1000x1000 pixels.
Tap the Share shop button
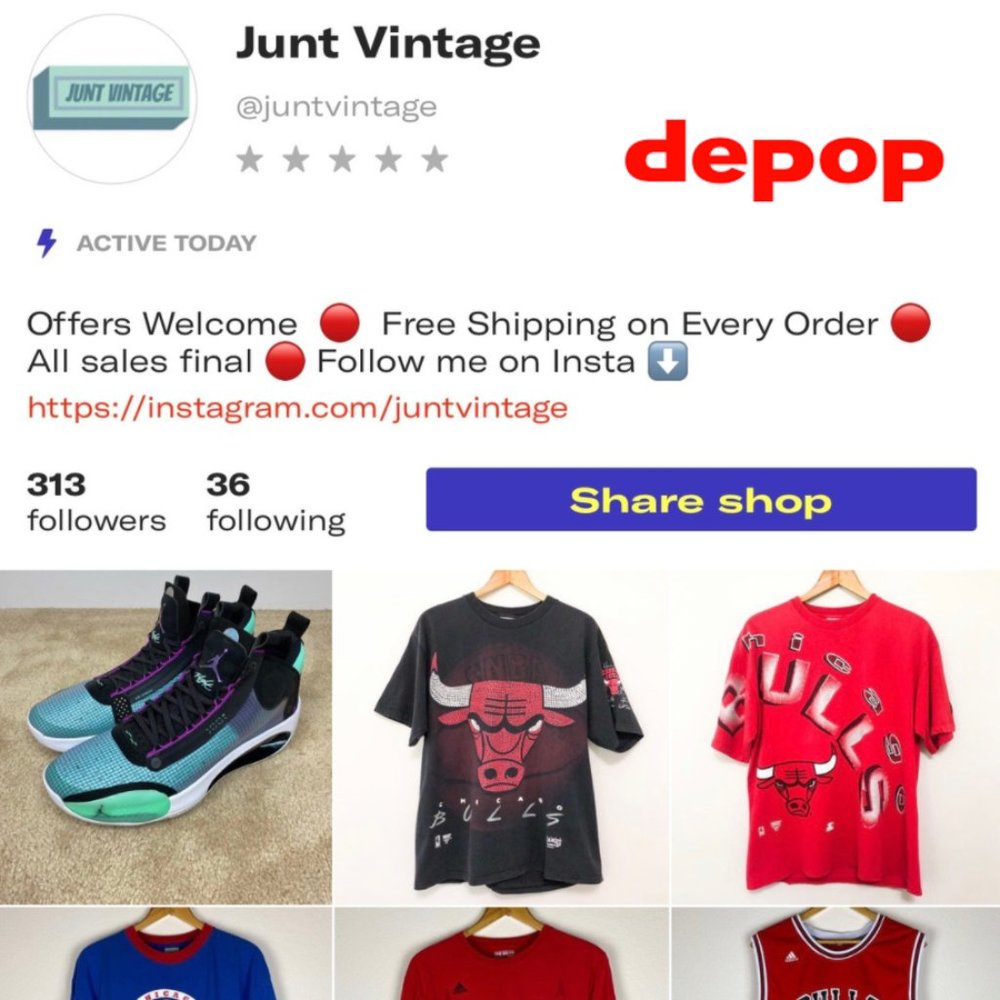(700, 499)
